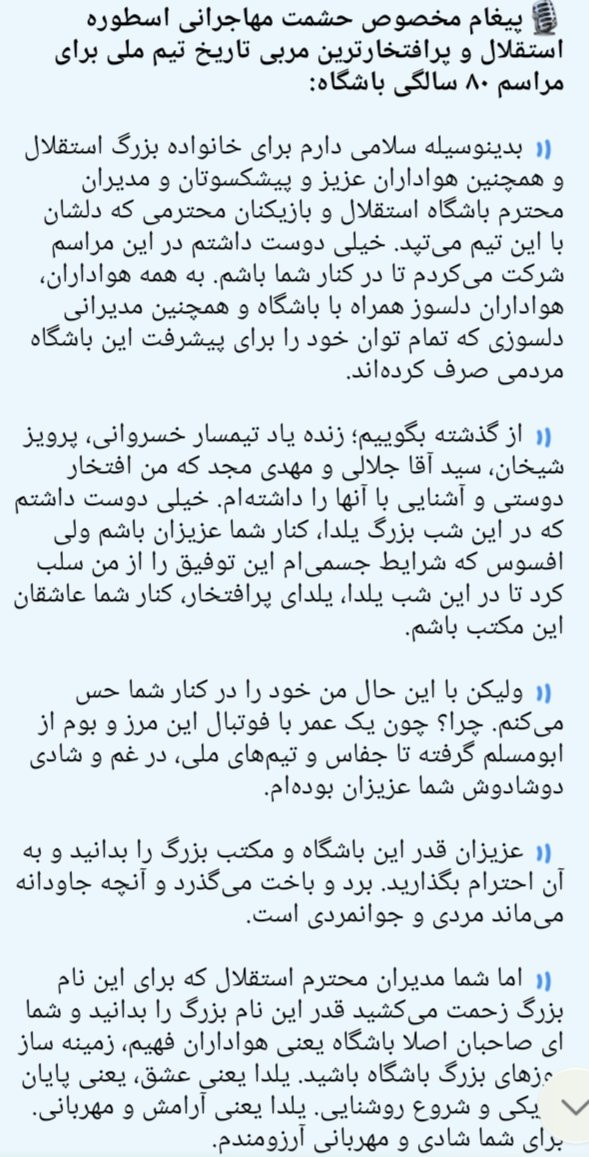Image resolution: width=589 pixels, height=1157 pixels.
Task: Tap the scroll-to-bottom chevron button
Action: (569, 1105)
